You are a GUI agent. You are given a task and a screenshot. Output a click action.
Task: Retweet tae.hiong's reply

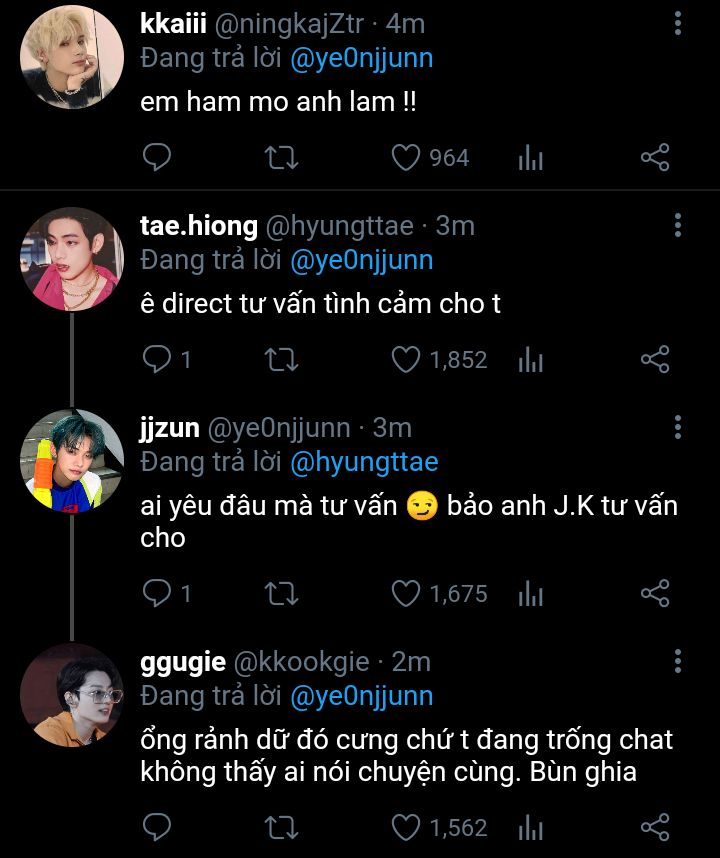(x=282, y=360)
